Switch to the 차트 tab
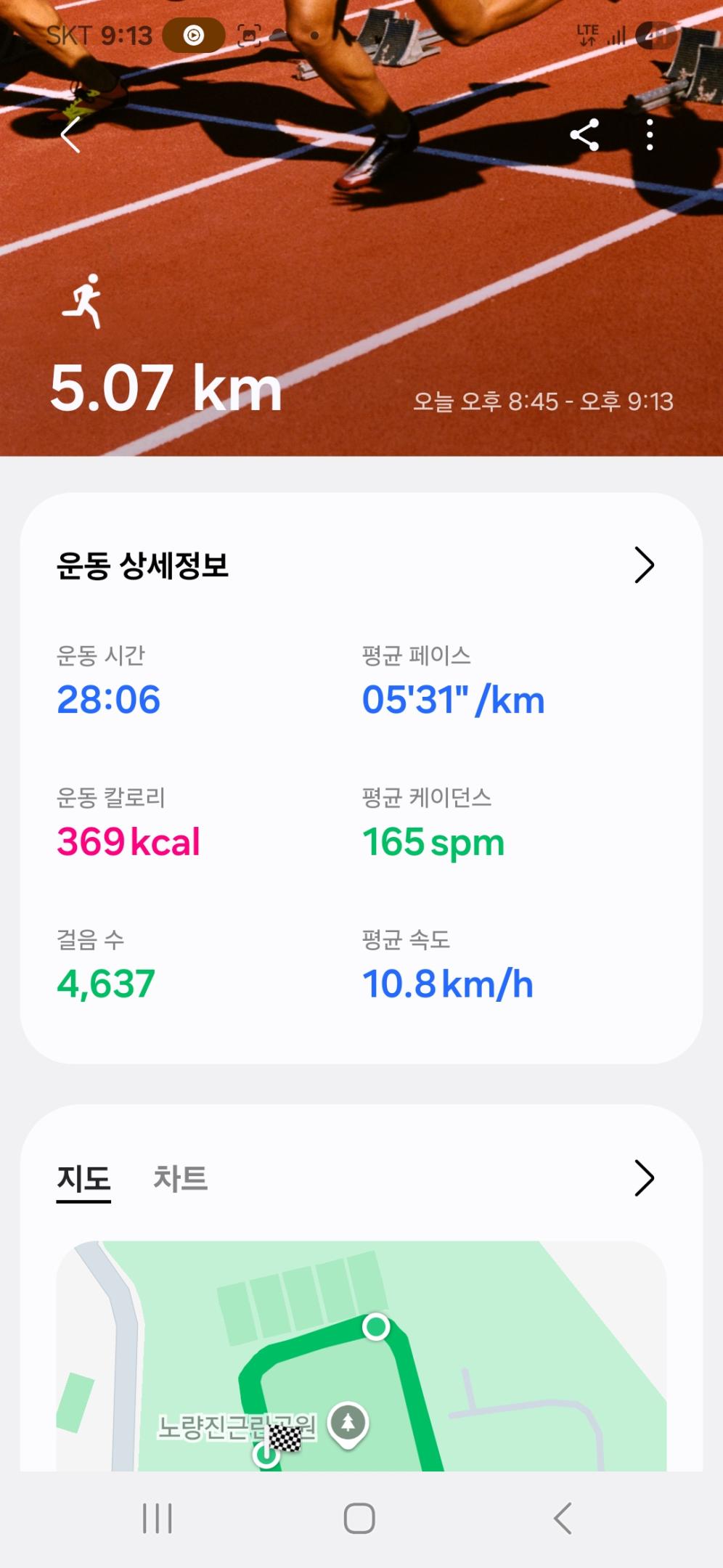This screenshot has width=723, height=1568. point(180,1178)
